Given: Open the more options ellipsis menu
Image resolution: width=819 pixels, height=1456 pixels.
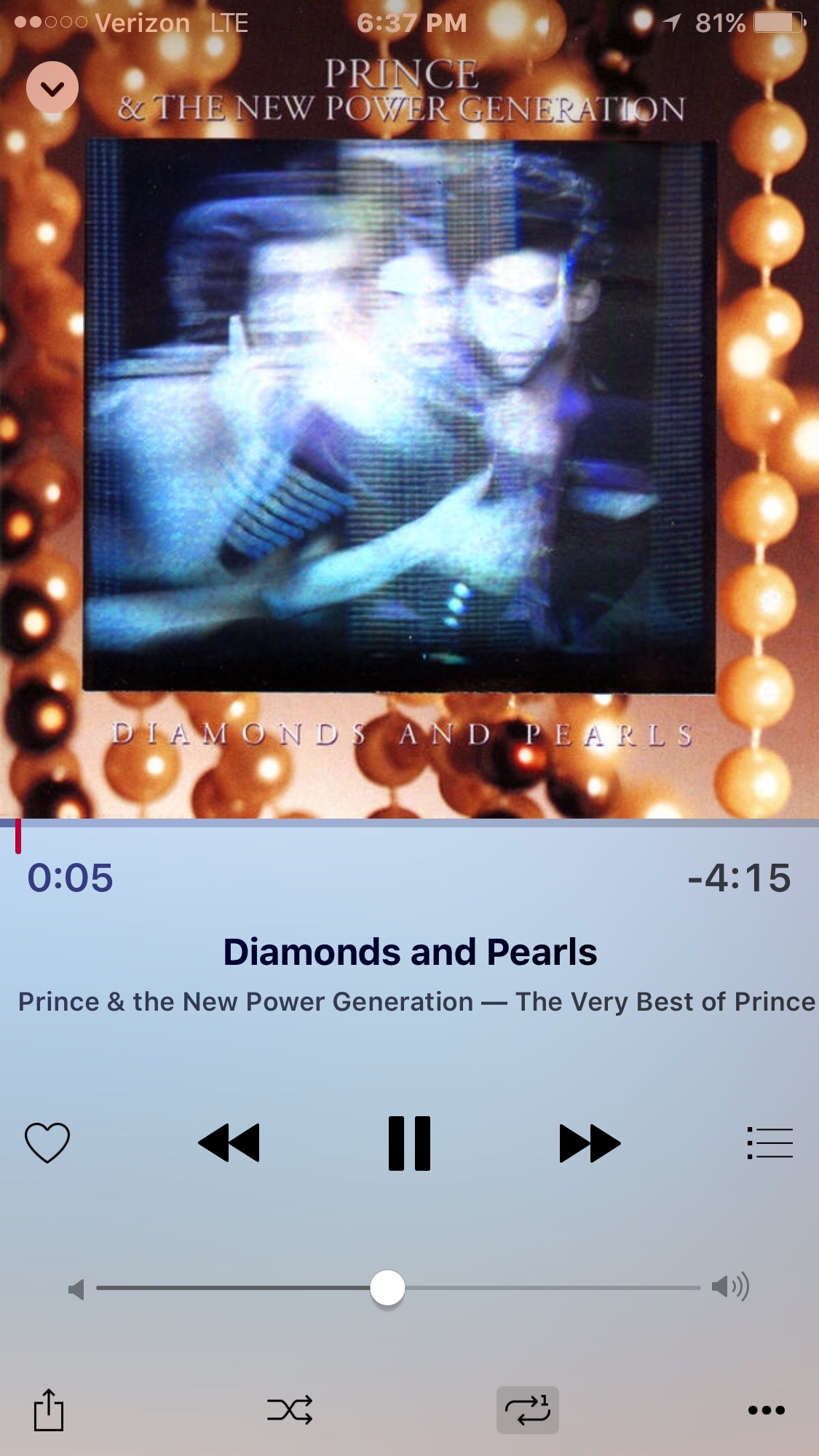Looking at the screenshot, I should pos(767,1410).
